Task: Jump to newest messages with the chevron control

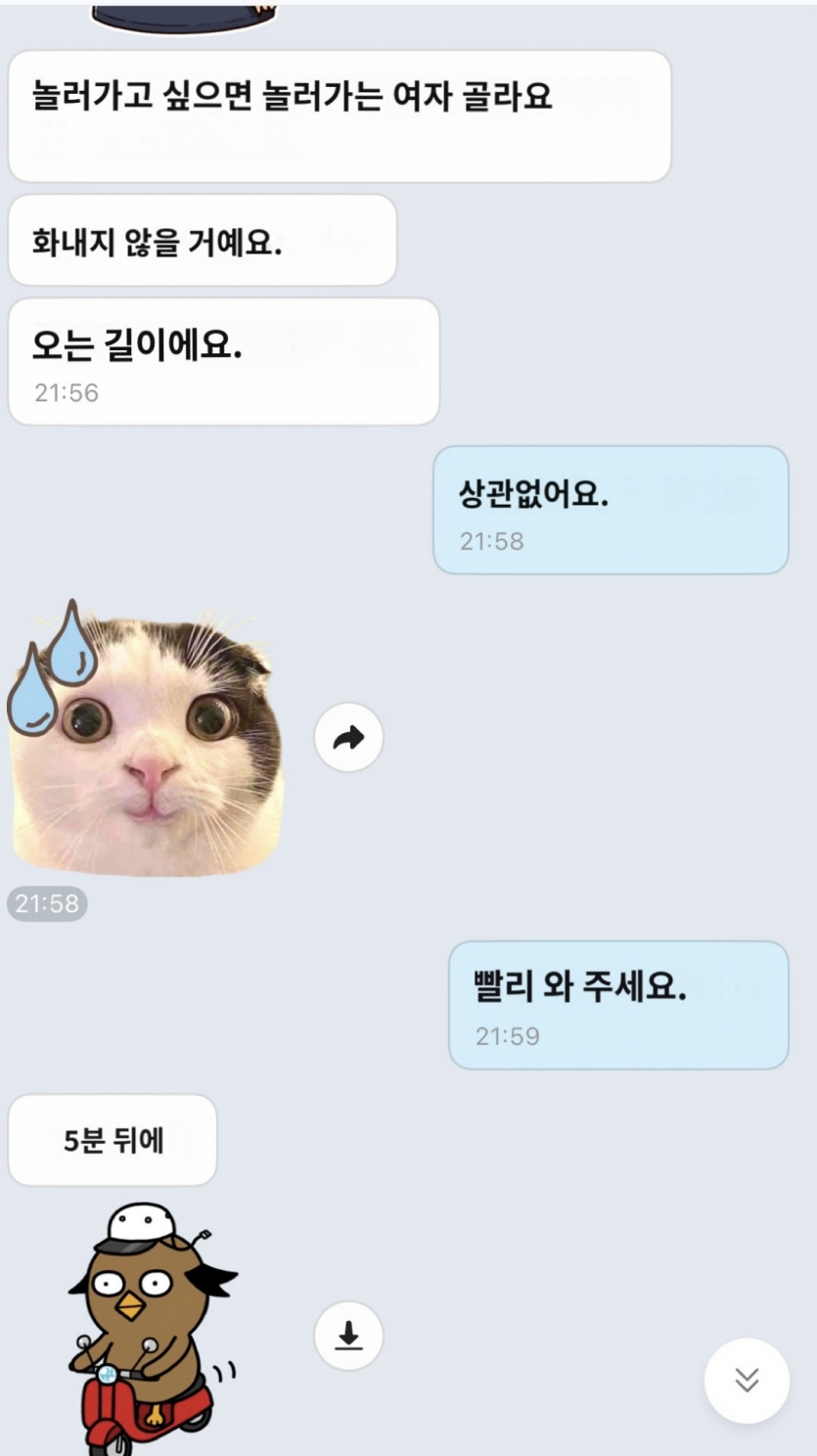Action: 747,1378
